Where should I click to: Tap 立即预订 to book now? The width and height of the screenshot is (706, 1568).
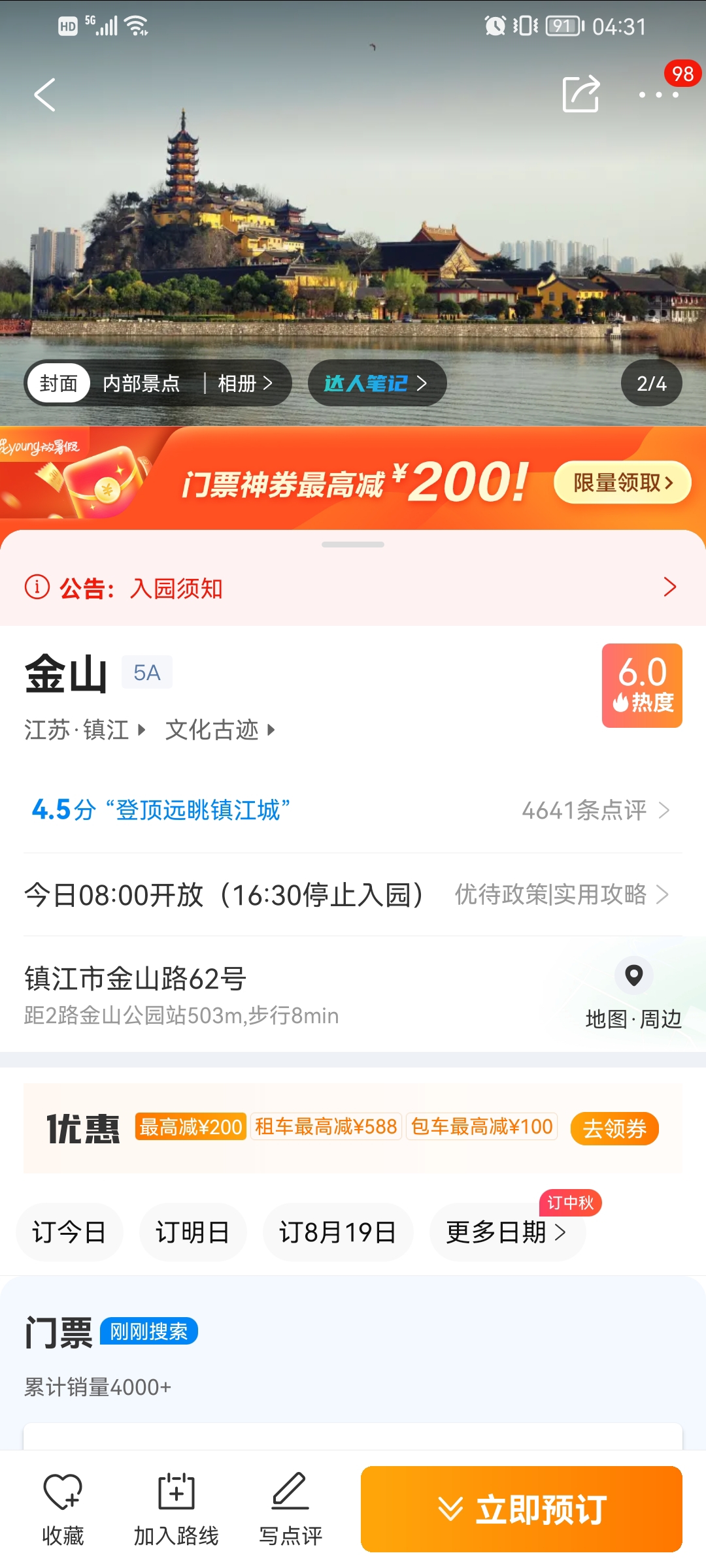coord(522,1509)
